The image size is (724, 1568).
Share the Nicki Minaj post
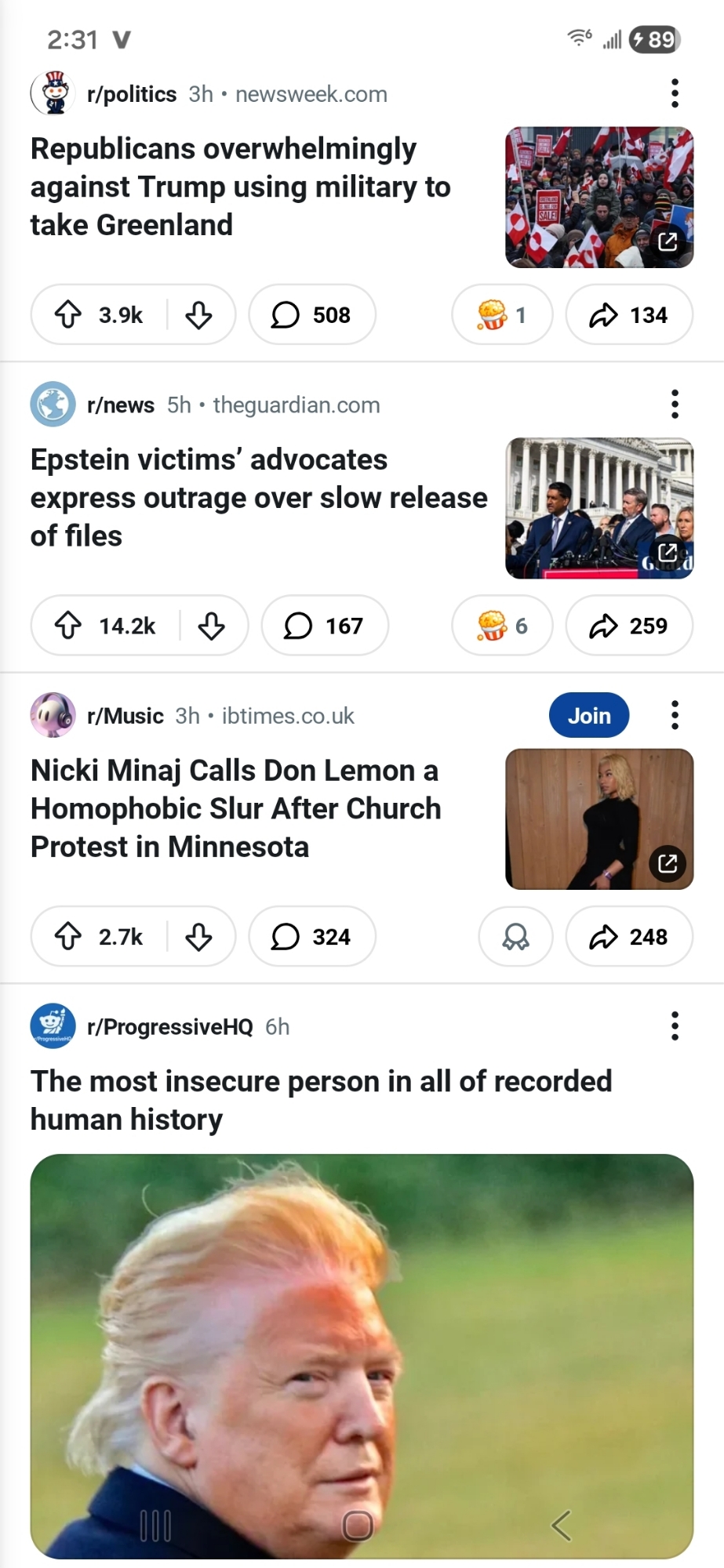click(x=628, y=936)
